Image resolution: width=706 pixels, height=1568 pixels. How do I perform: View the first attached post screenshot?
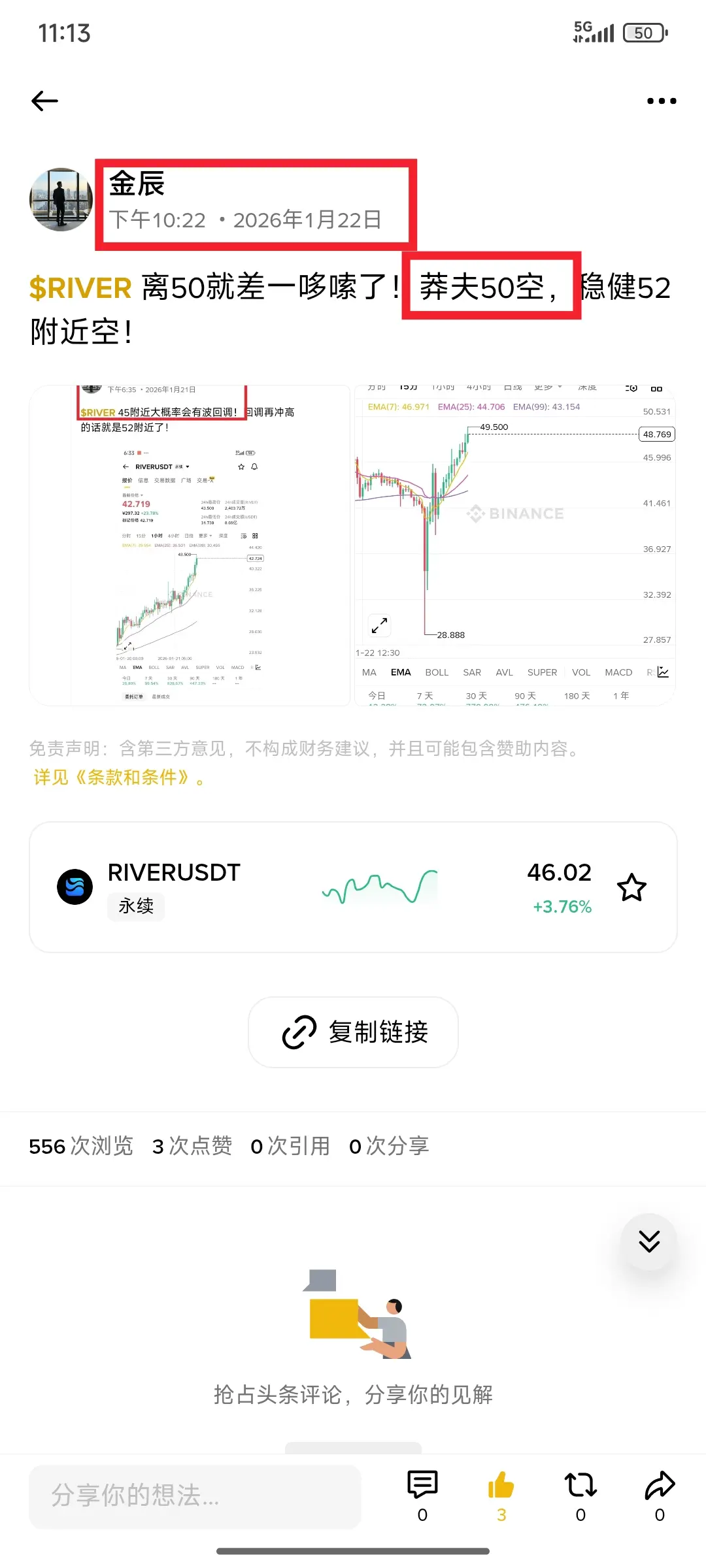190,546
